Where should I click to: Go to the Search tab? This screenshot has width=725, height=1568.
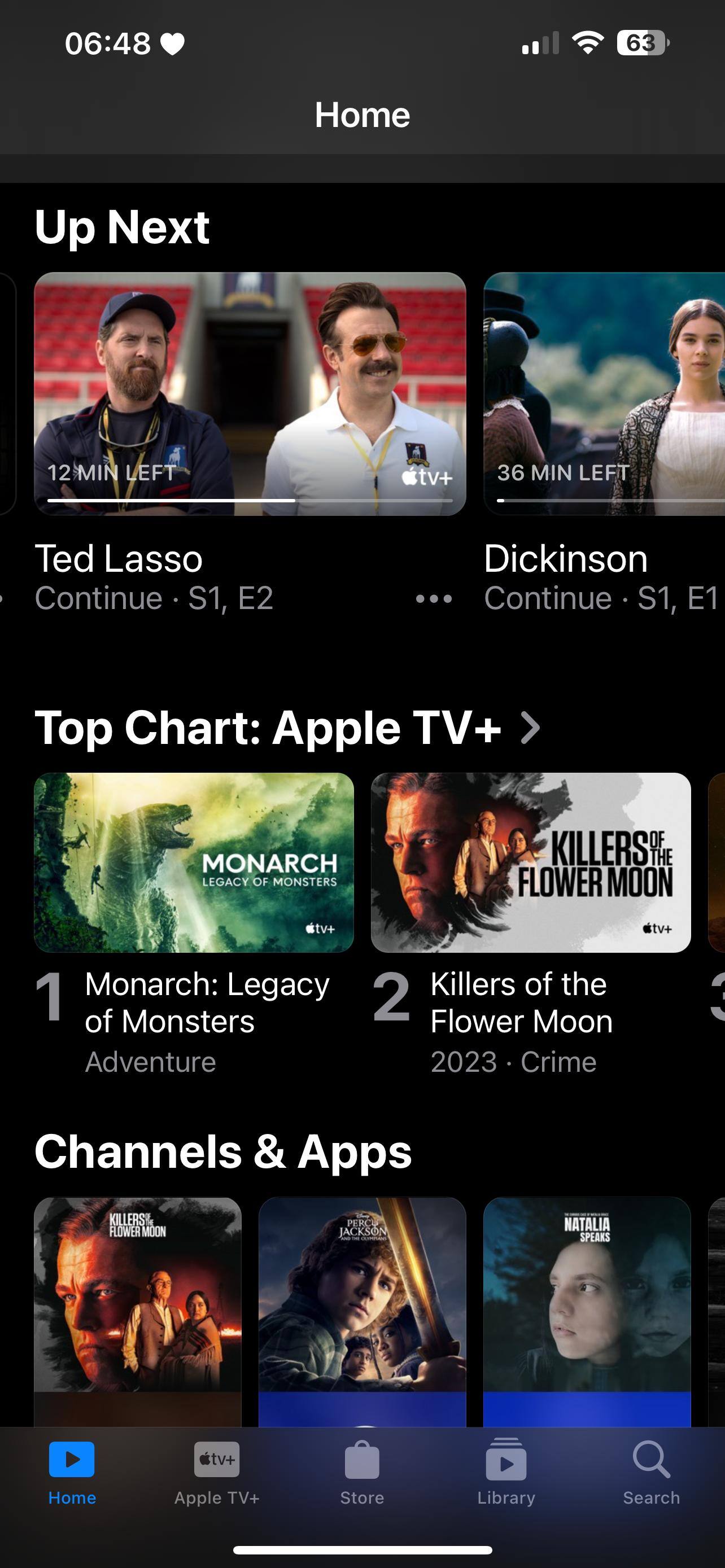(650, 1471)
